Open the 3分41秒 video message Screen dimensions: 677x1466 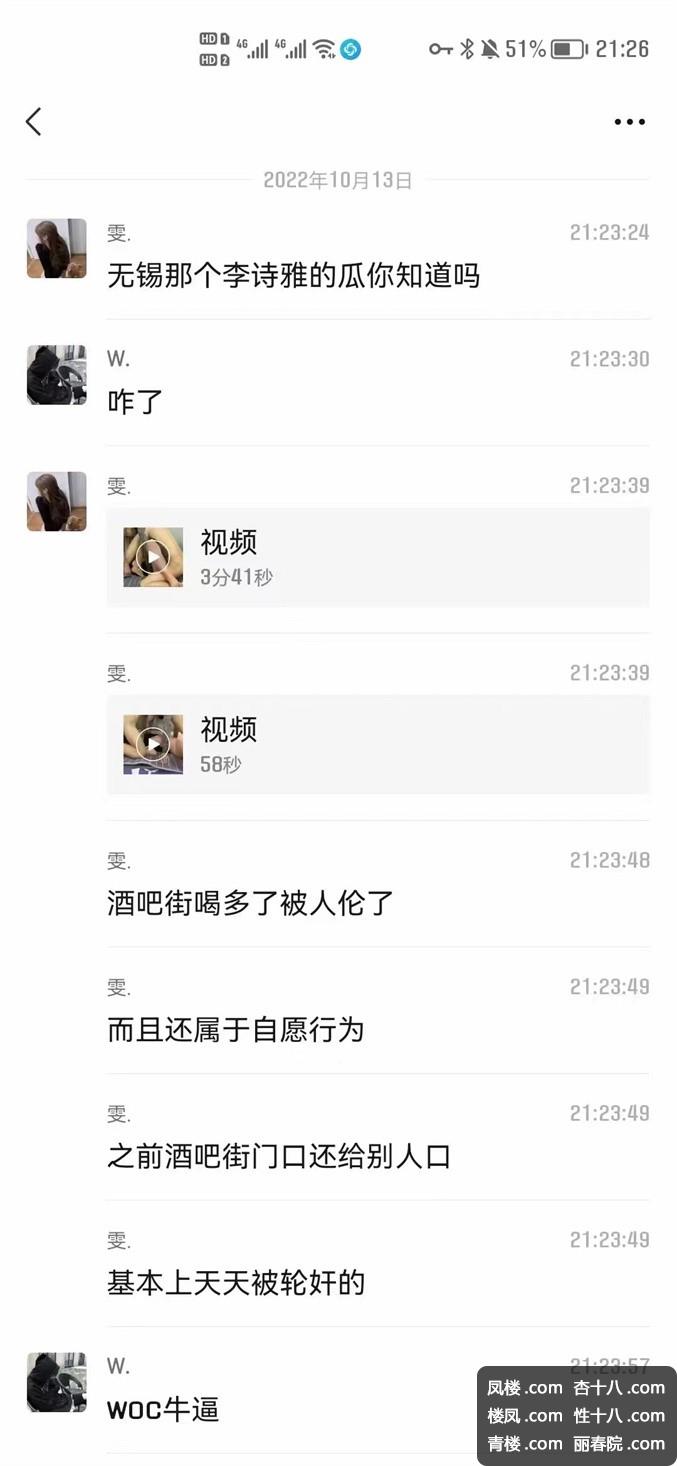(378, 557)
